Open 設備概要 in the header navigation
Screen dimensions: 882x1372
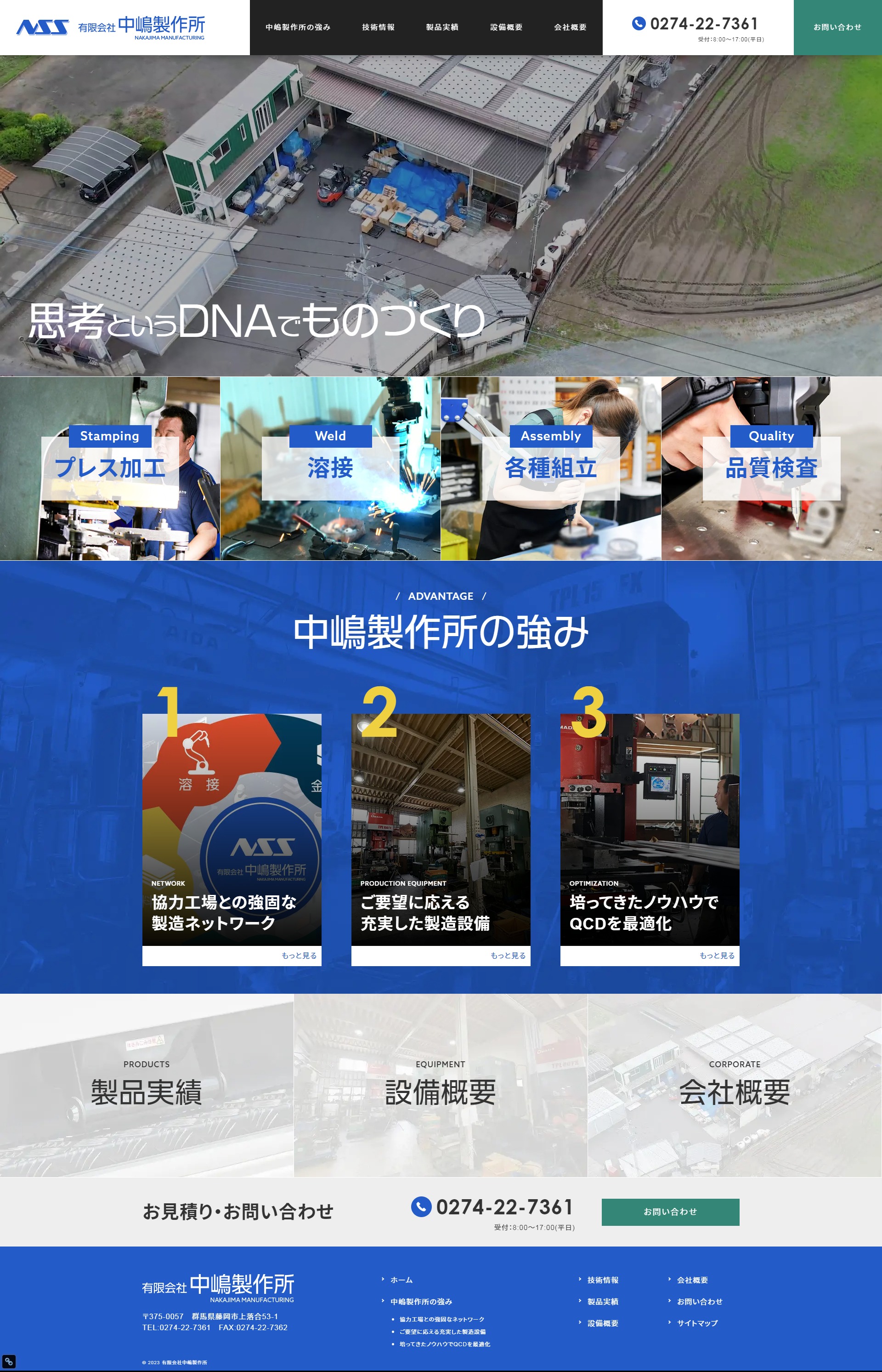(x=506, y=28)
